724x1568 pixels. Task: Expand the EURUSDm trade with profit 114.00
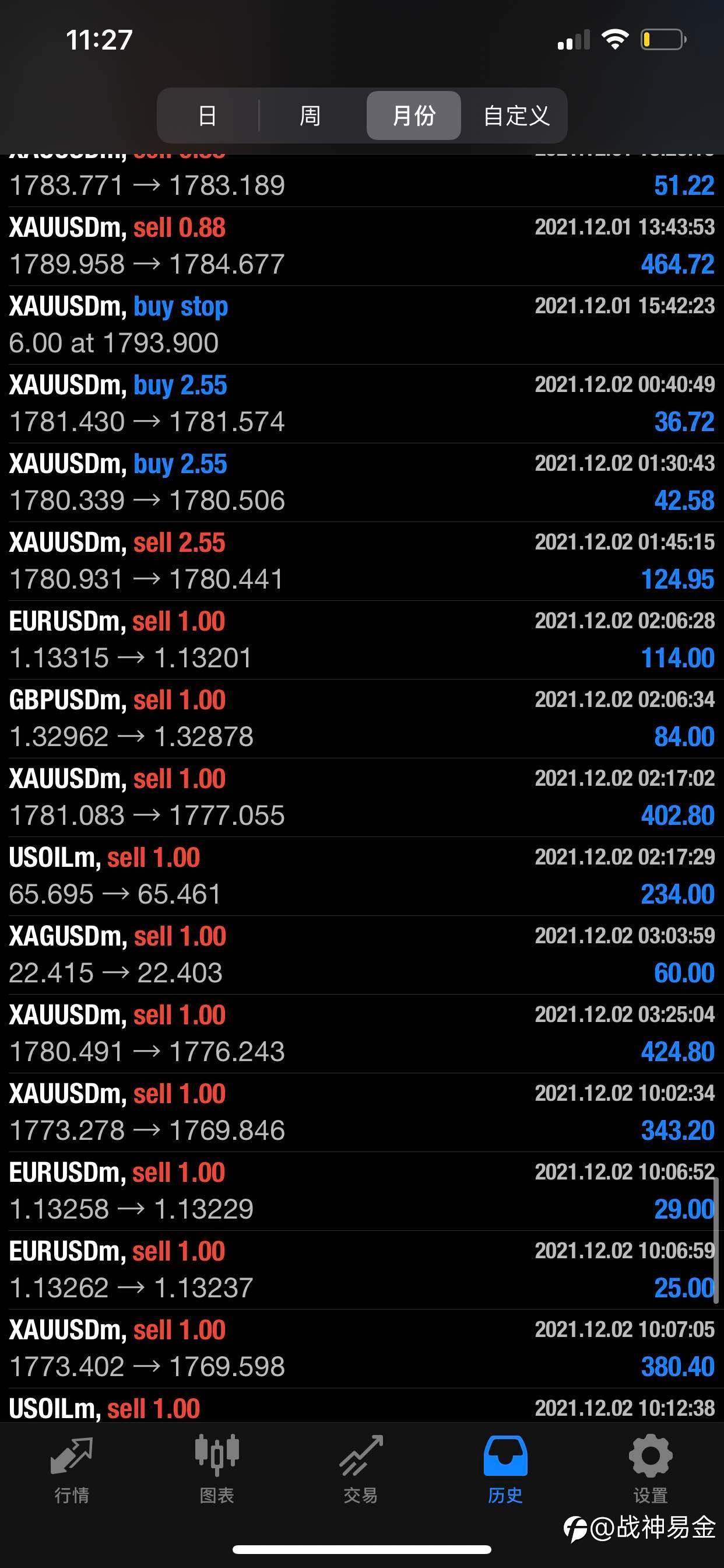tap(362, 640)
